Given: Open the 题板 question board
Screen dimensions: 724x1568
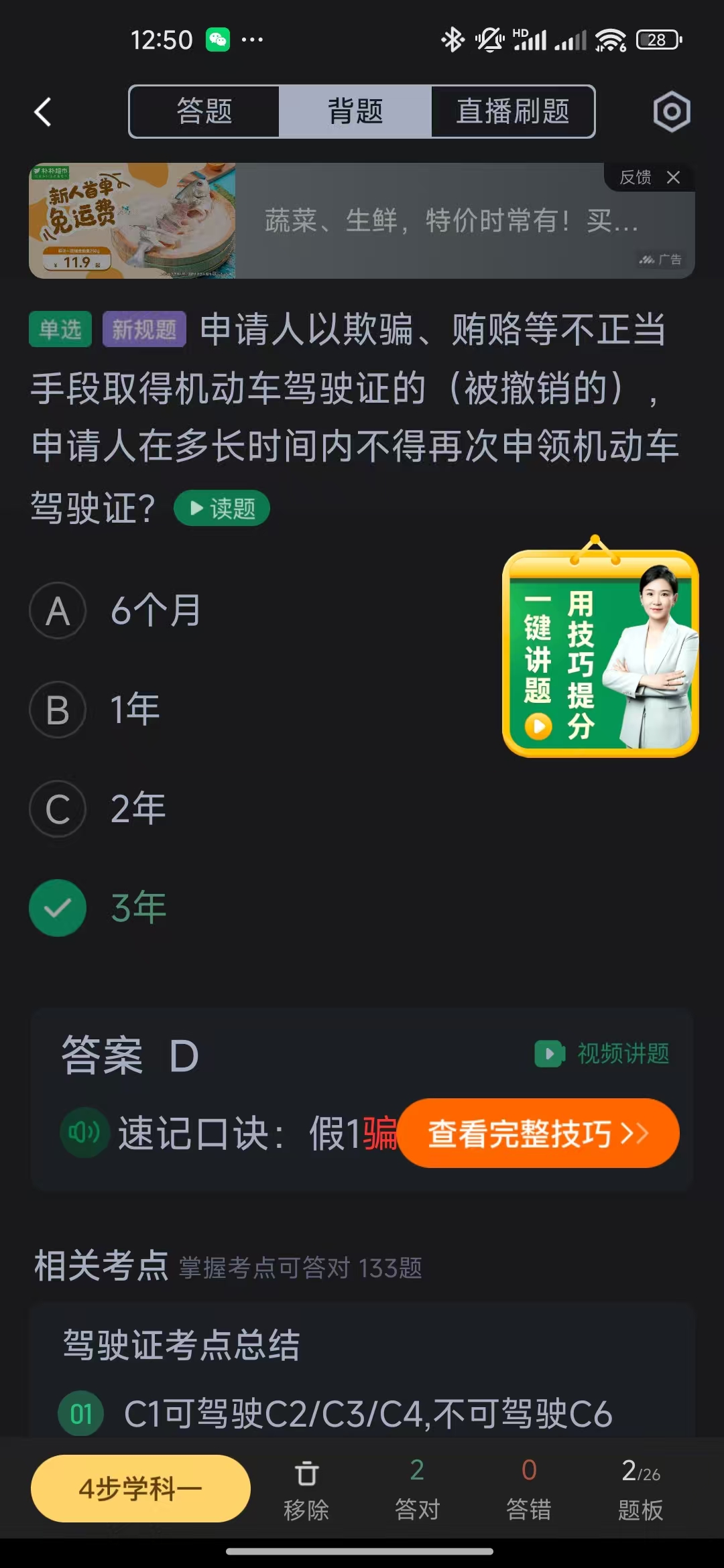Looking at the screenshot, I should (638, 1489).
